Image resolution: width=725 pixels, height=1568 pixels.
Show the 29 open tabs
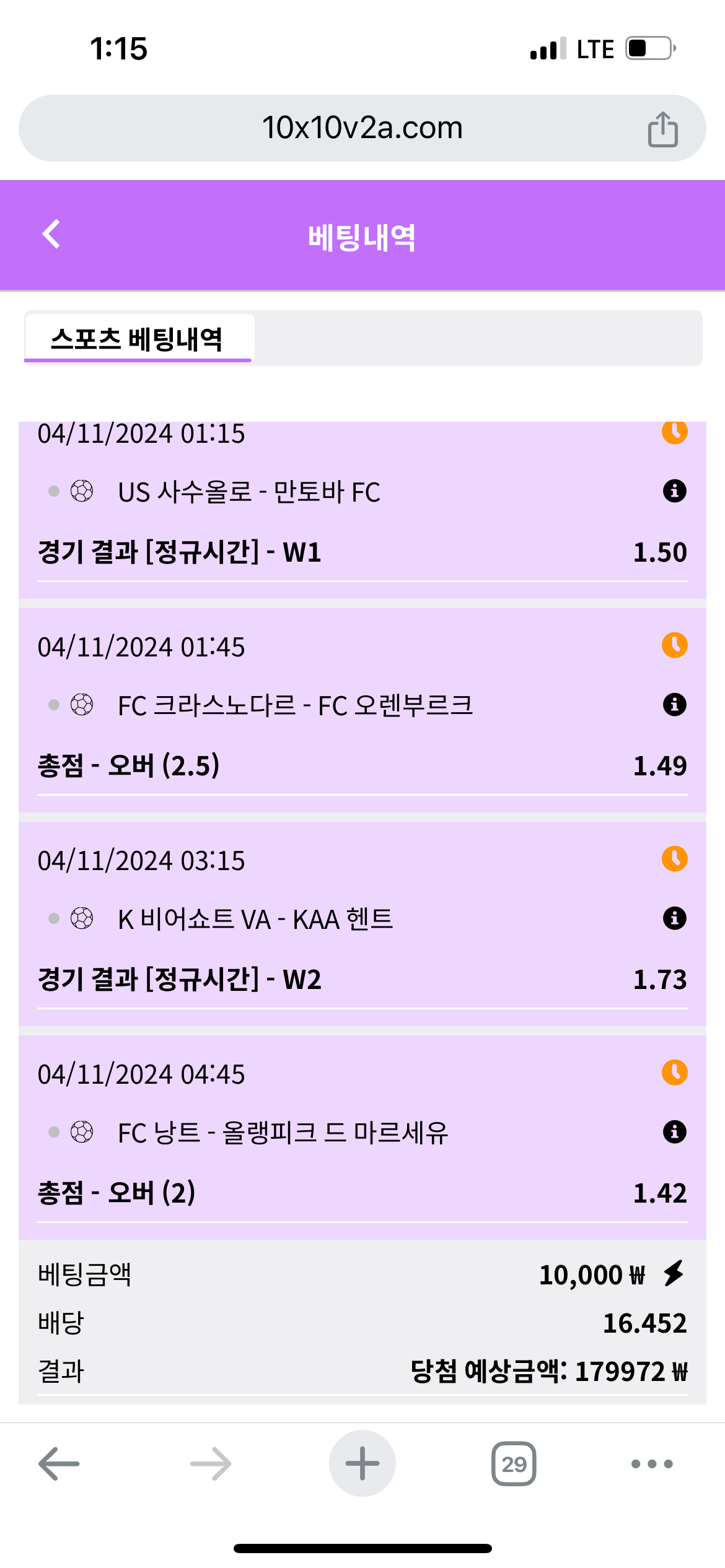point(514,1464)
